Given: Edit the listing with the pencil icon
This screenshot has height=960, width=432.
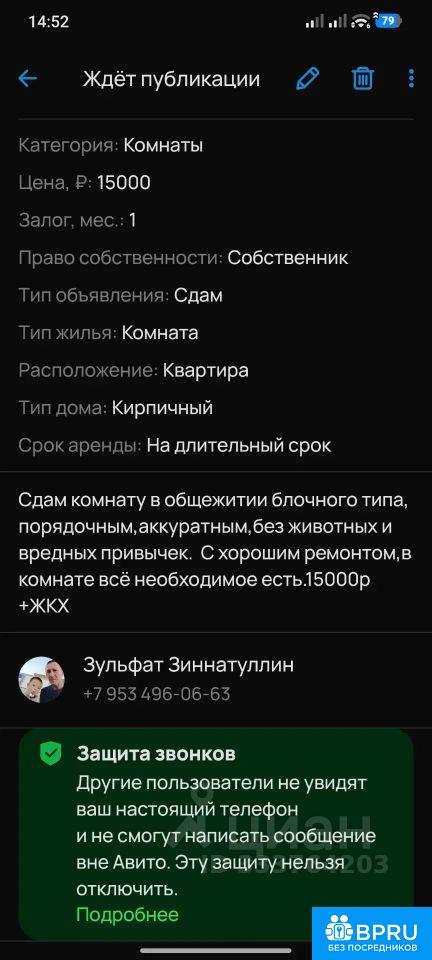Looking at the screenshot, I should pyautogui.click(x=308, y=79).
